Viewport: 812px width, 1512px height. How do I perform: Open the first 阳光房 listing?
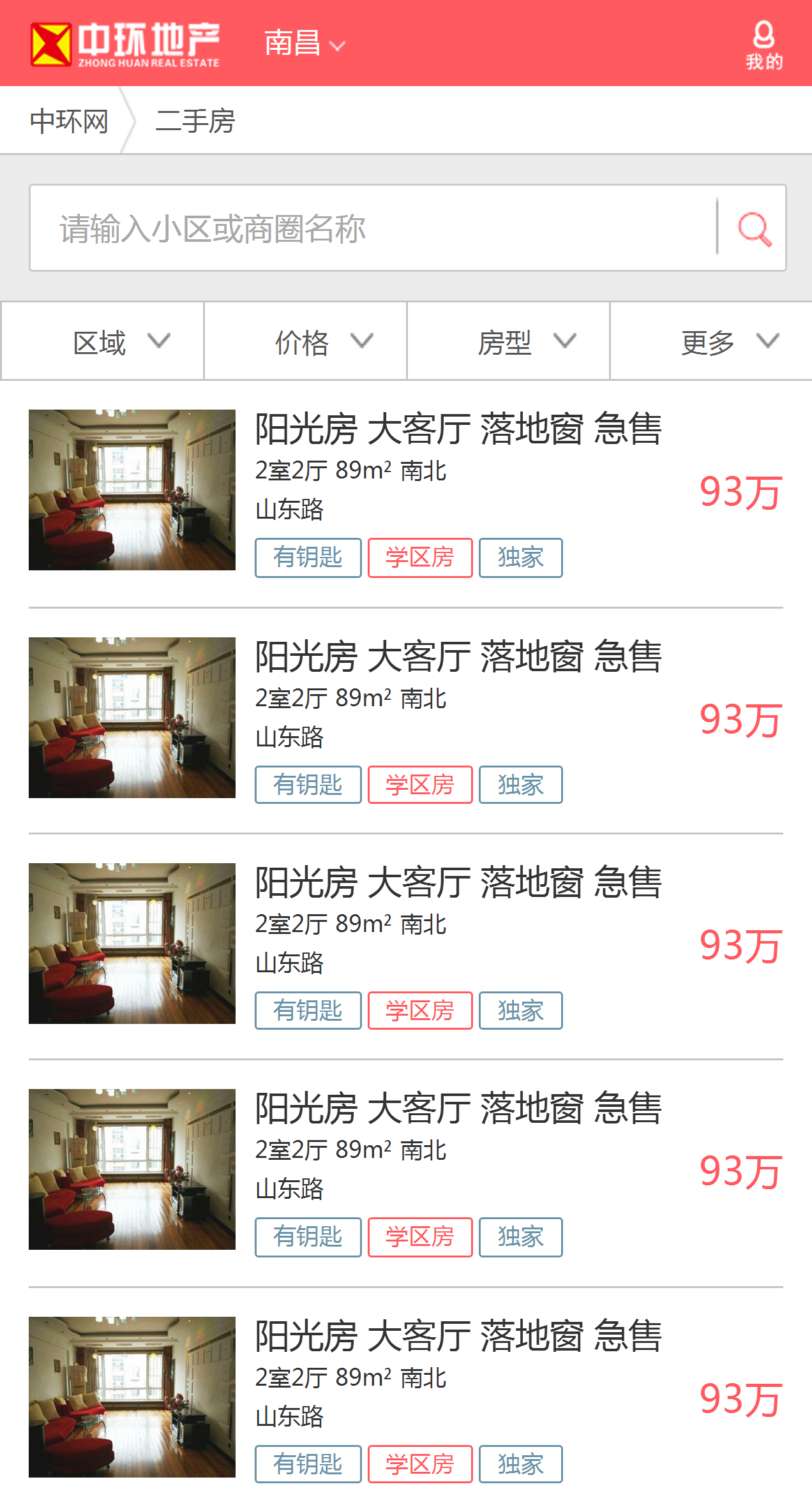point(457,429)
